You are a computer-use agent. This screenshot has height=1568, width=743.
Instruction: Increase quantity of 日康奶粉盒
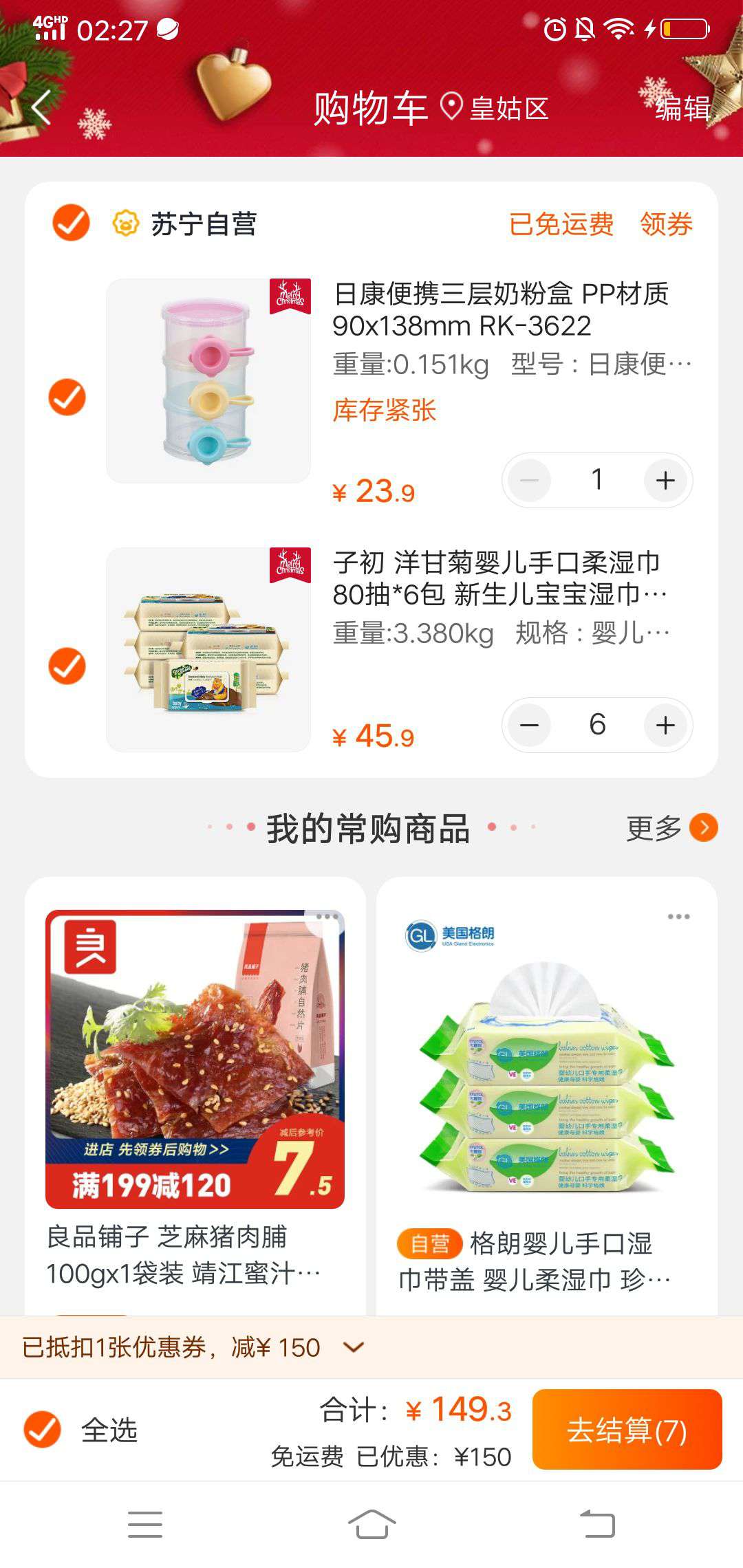665,480
